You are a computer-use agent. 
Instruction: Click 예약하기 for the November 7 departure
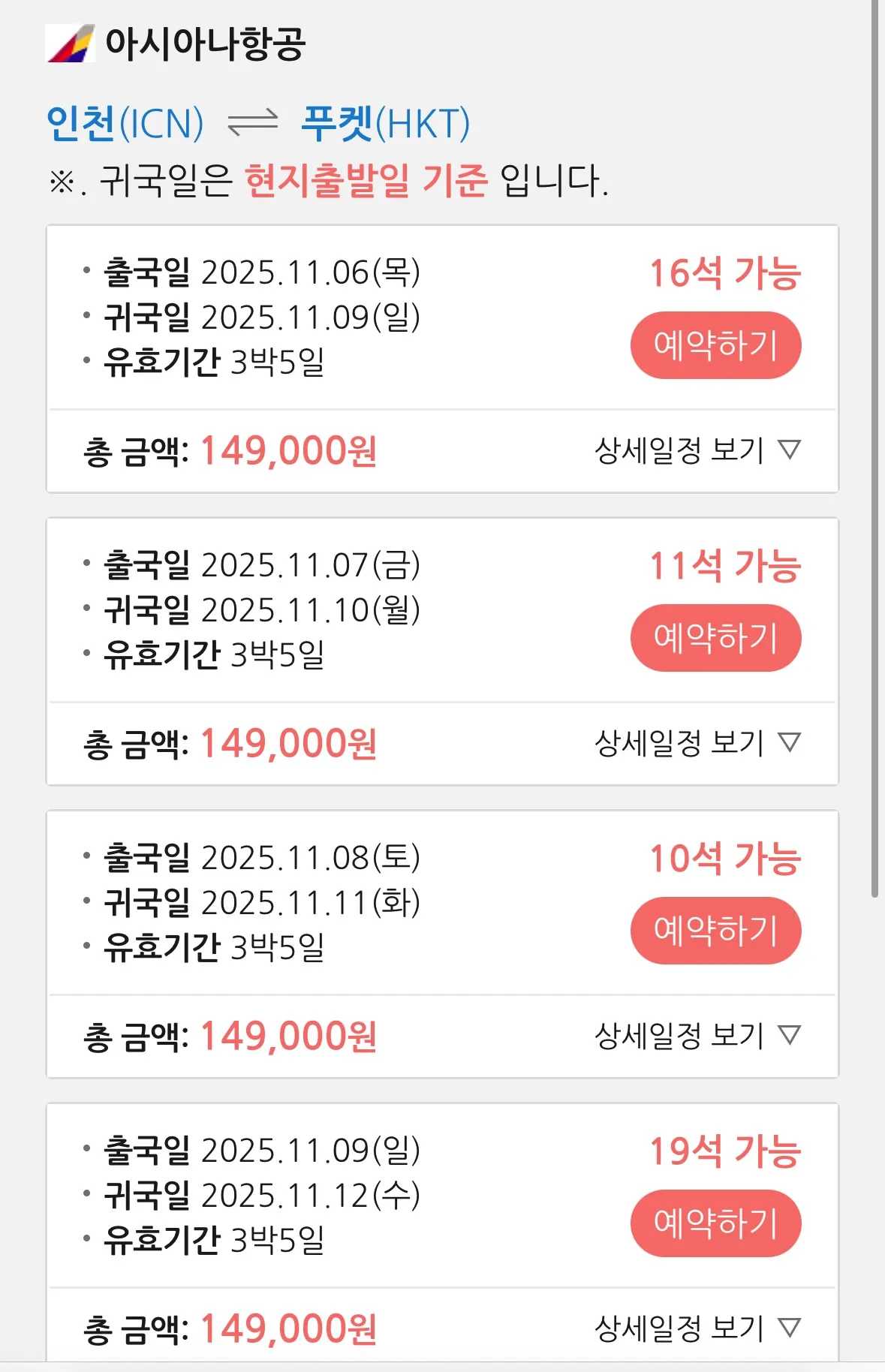pos(717,637)
